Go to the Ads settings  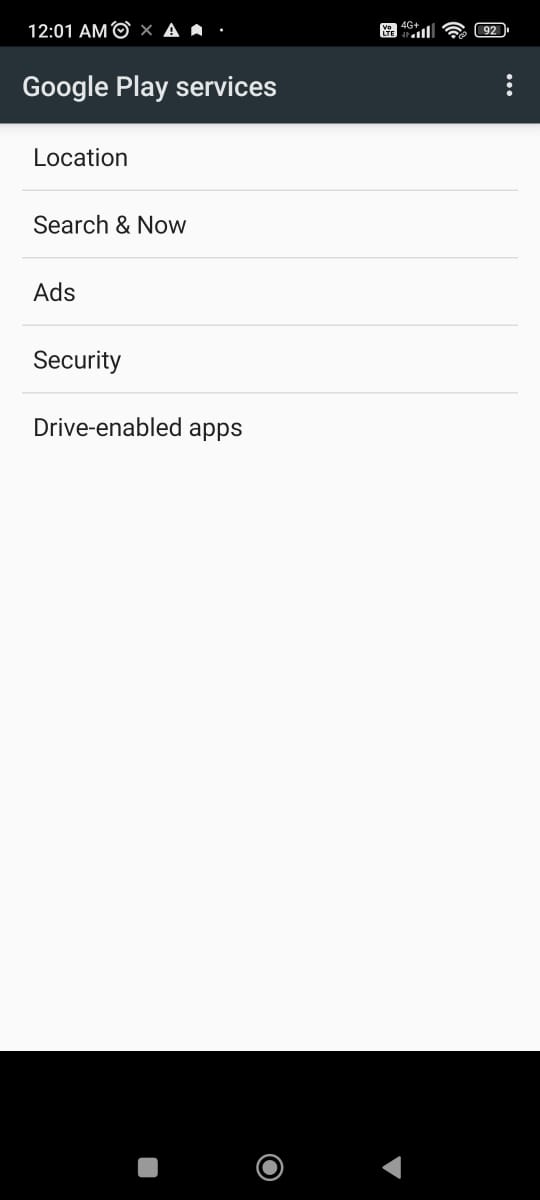click(x=270, y=292)
